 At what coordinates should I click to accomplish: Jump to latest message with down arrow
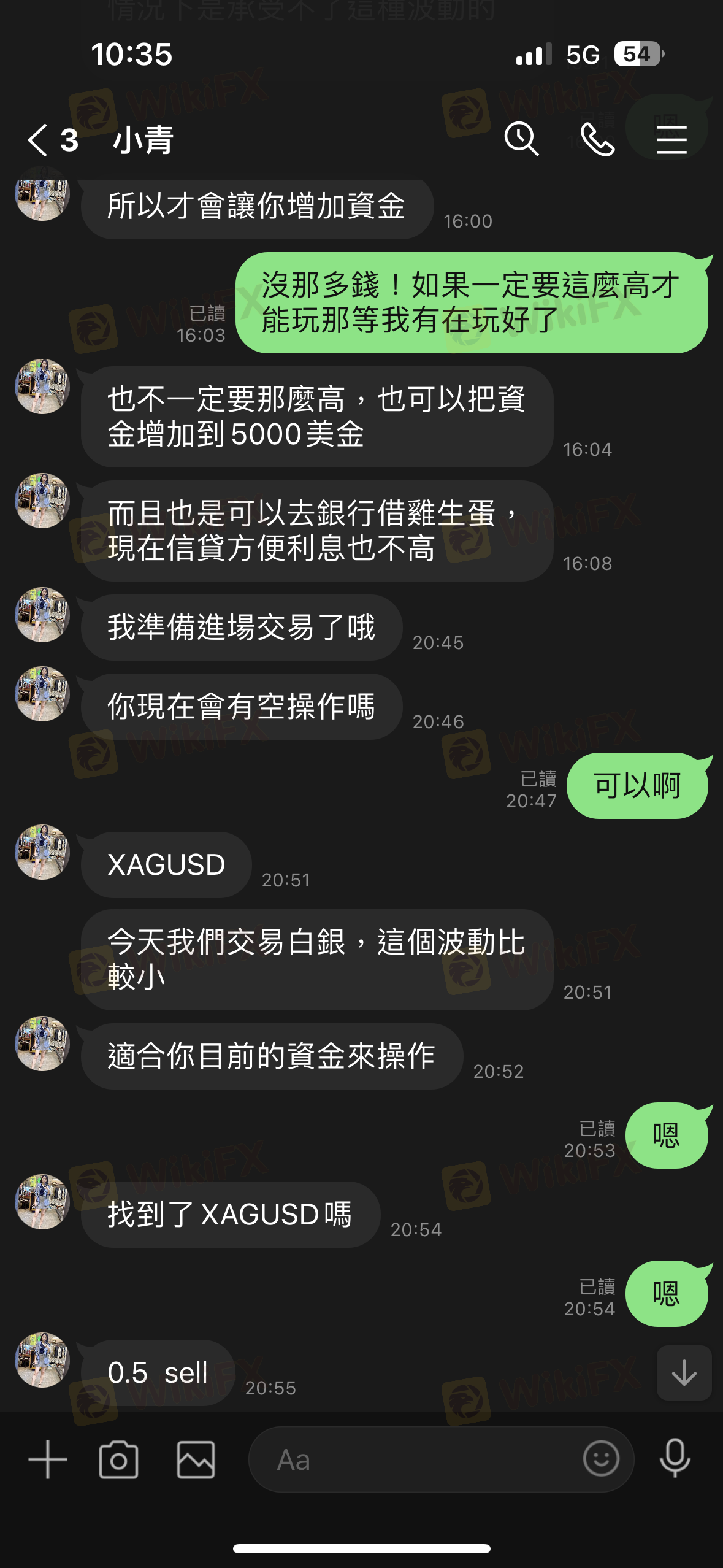tap(684, 1373)
